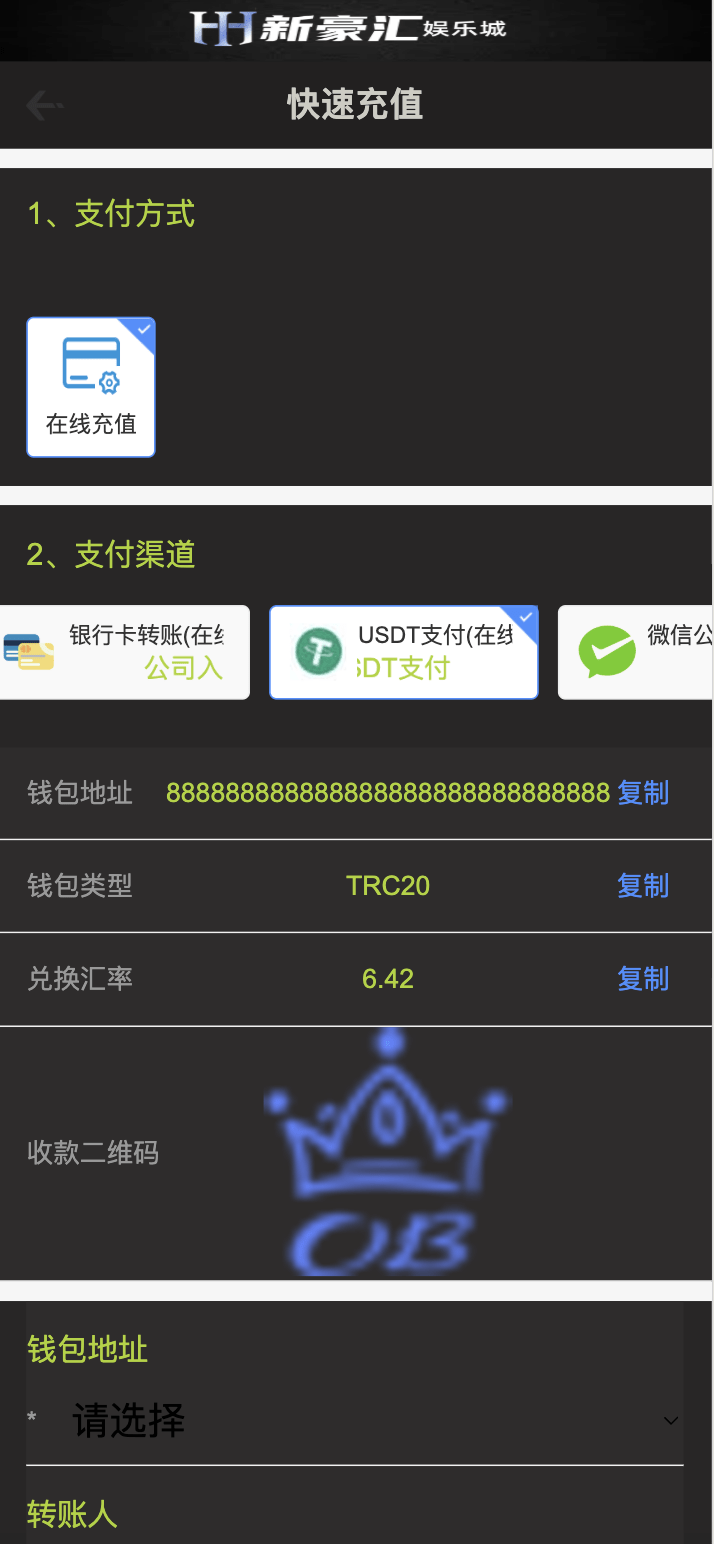Choose the 微信 payment channel
This screenshot has width=714, height=1544.
click(636, 652)
